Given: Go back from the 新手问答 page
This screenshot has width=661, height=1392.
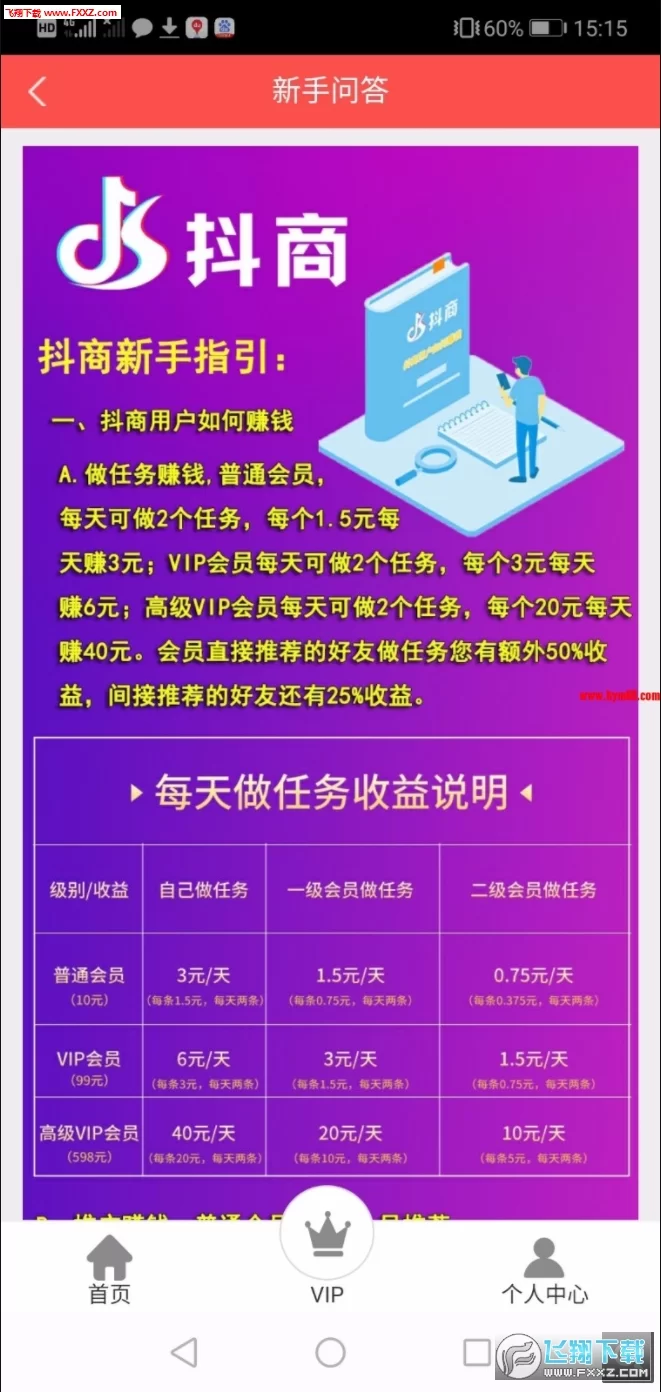Looking at the screenshot, I should click(x=37, y=92).
